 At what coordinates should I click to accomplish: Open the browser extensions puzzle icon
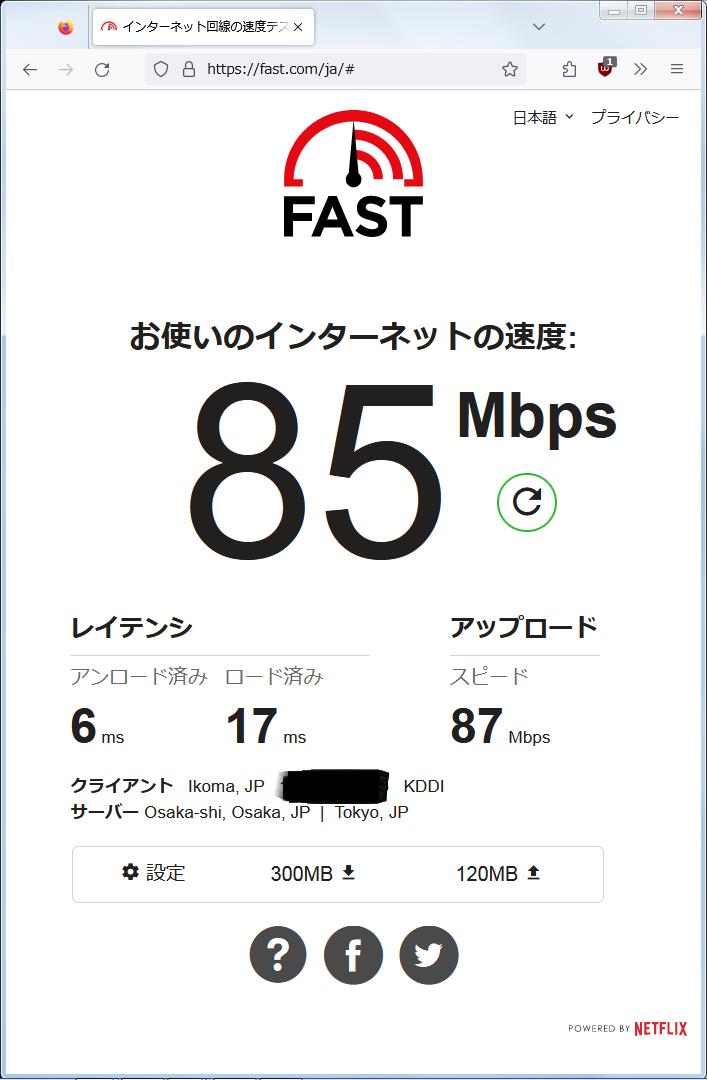click(569, 69)
